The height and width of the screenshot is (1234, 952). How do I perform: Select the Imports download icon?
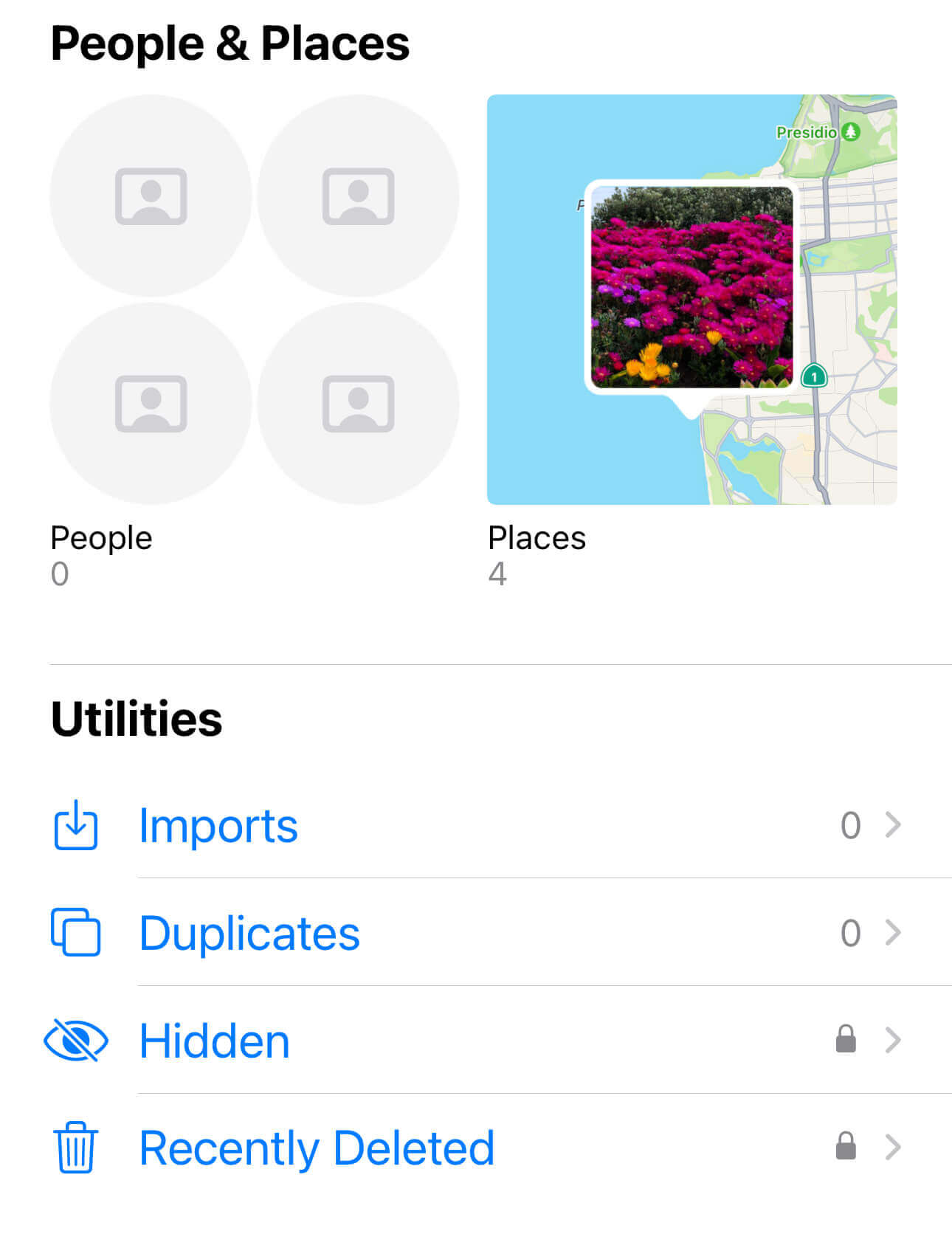75,826
